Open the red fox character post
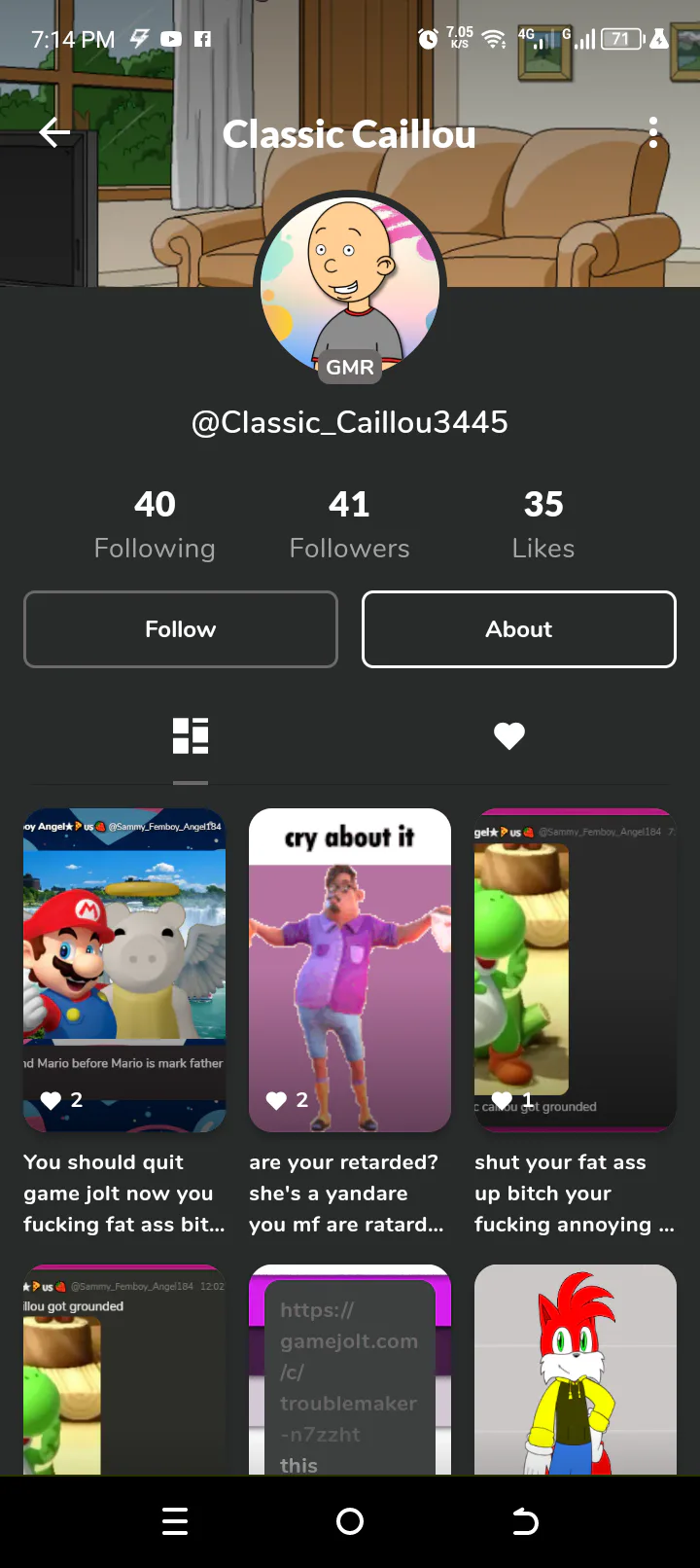Image resolution: width=700 pixels, height=1568 pixels. 576,1370
